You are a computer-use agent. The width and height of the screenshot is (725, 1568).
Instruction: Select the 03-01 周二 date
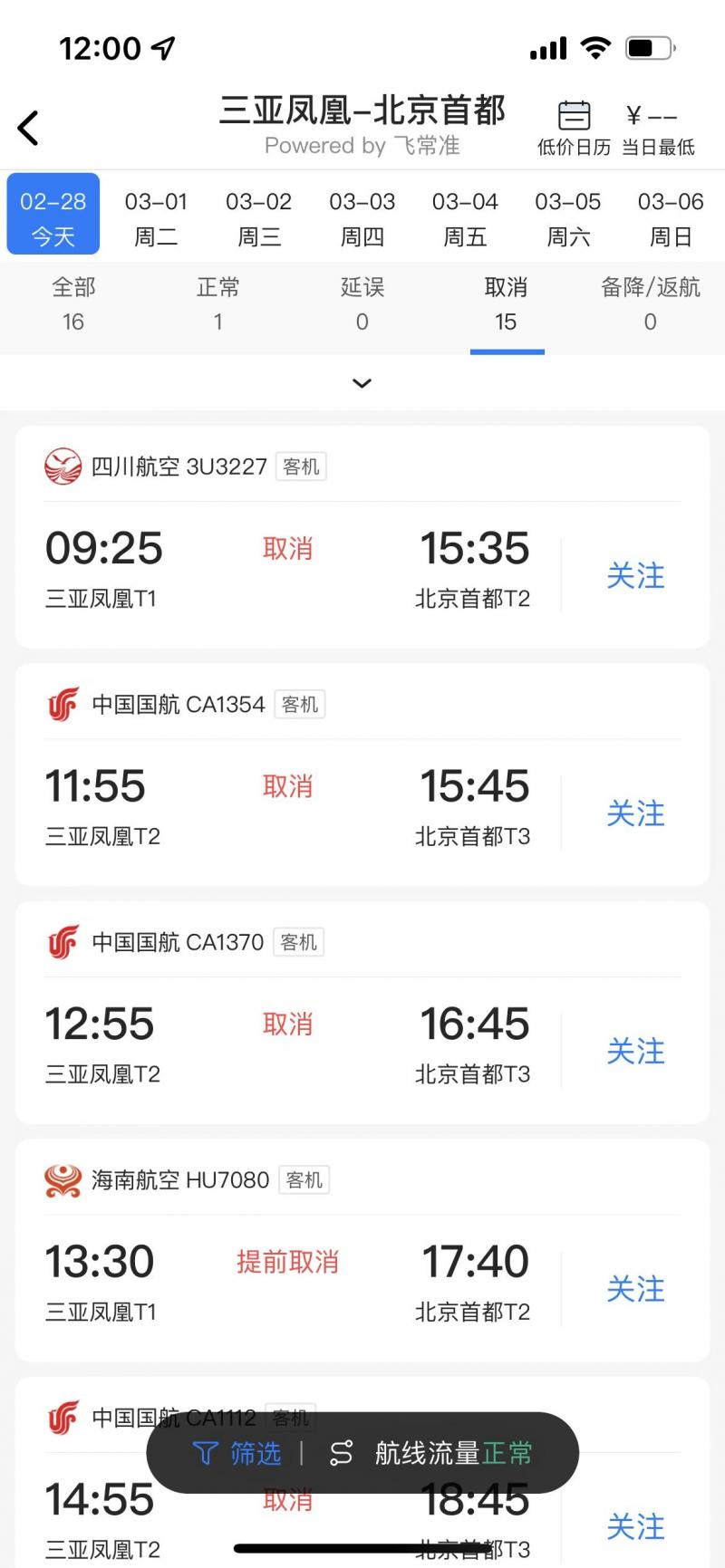click(x=156, y=218)
